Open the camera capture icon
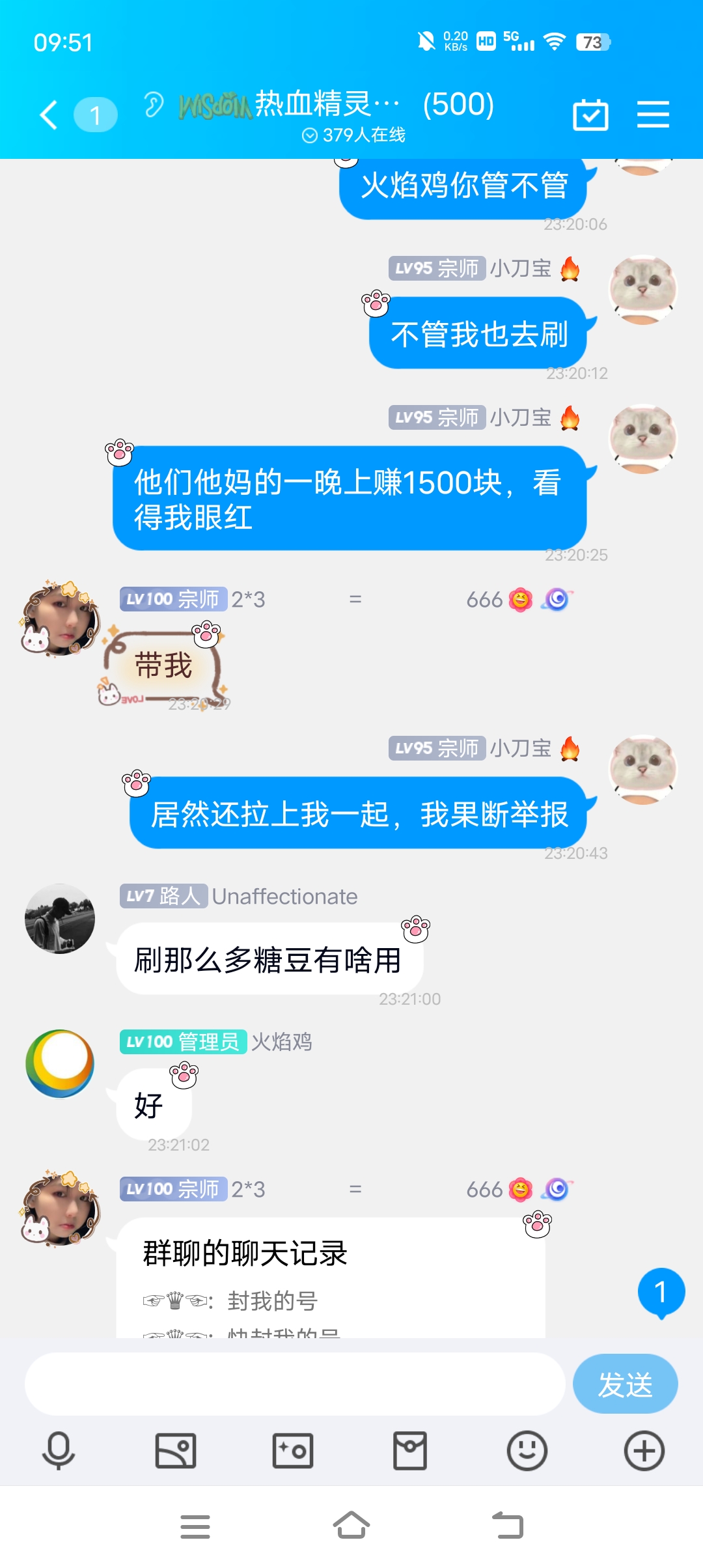Viewport: 703px width, 1568px height. (293, 1451)
